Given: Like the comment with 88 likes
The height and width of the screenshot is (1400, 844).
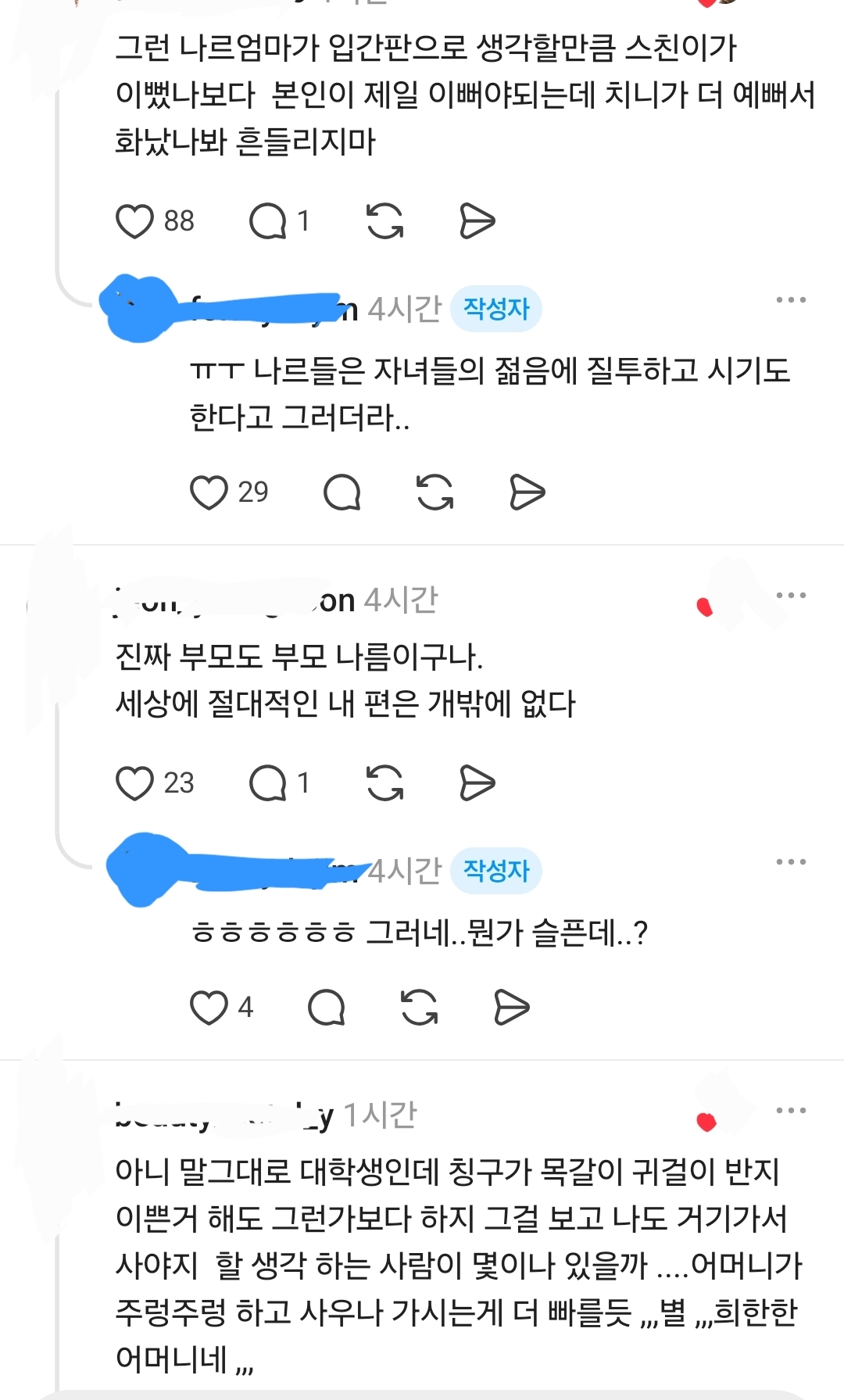Looking at the screenshot, I should (134, 221).
